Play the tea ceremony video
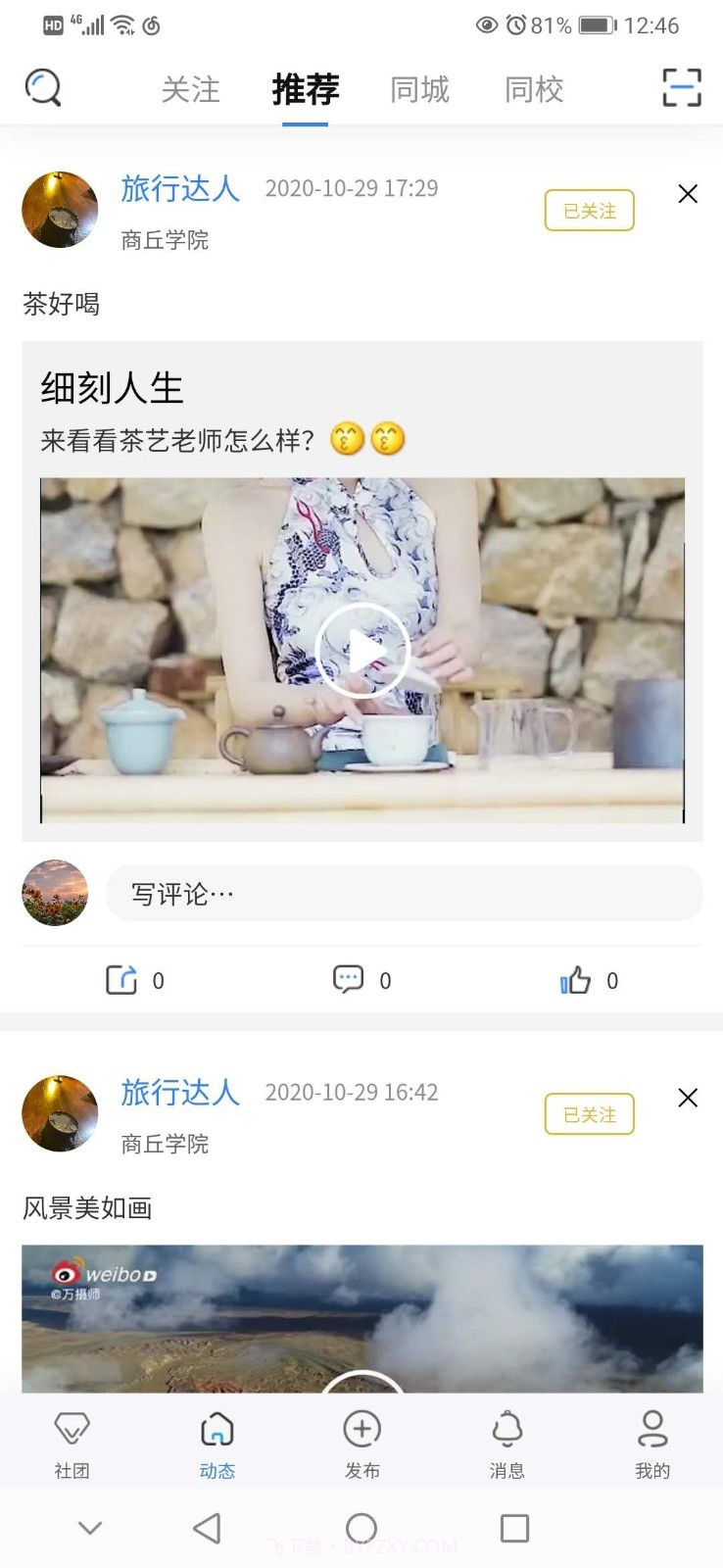723x1568 pixels. (x=364, y=649)
